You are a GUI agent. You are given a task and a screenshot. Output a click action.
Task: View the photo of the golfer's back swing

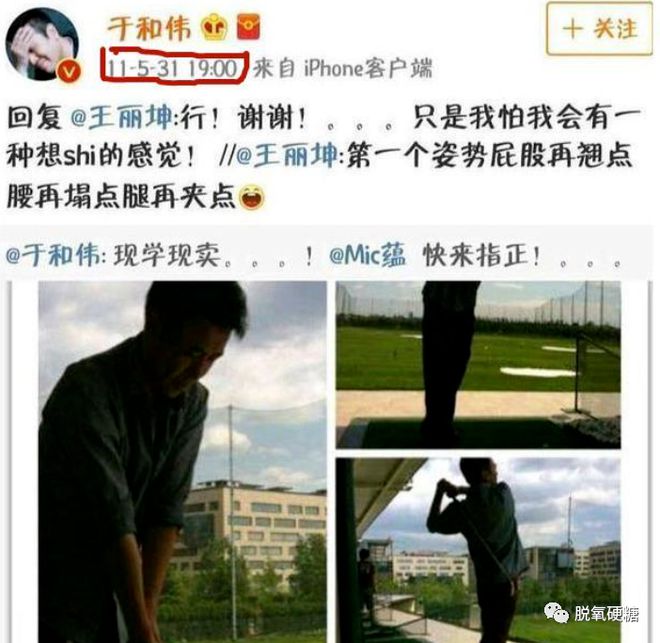tap(477, 550)
